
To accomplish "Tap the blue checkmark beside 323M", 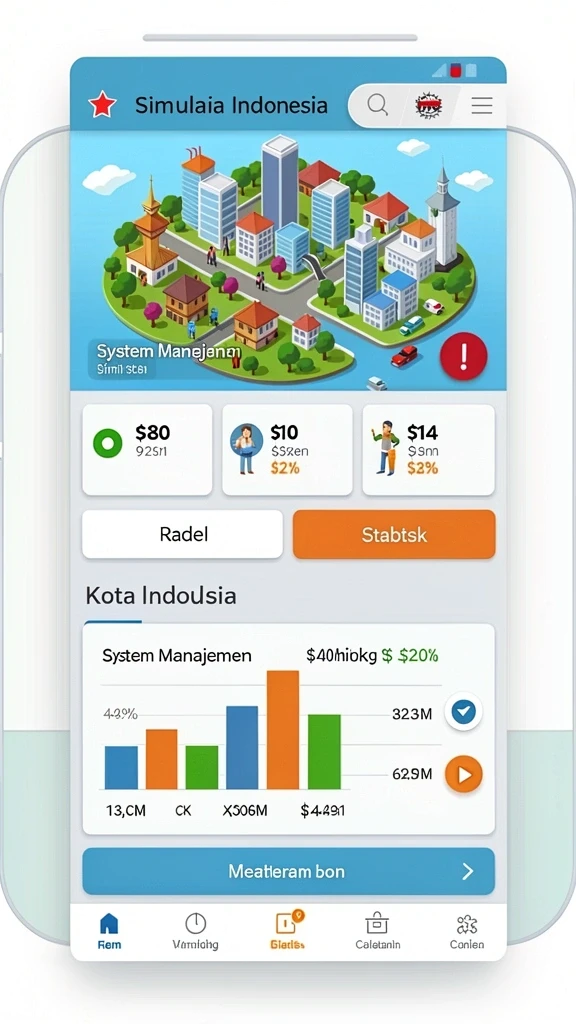I will pos(464,712).
